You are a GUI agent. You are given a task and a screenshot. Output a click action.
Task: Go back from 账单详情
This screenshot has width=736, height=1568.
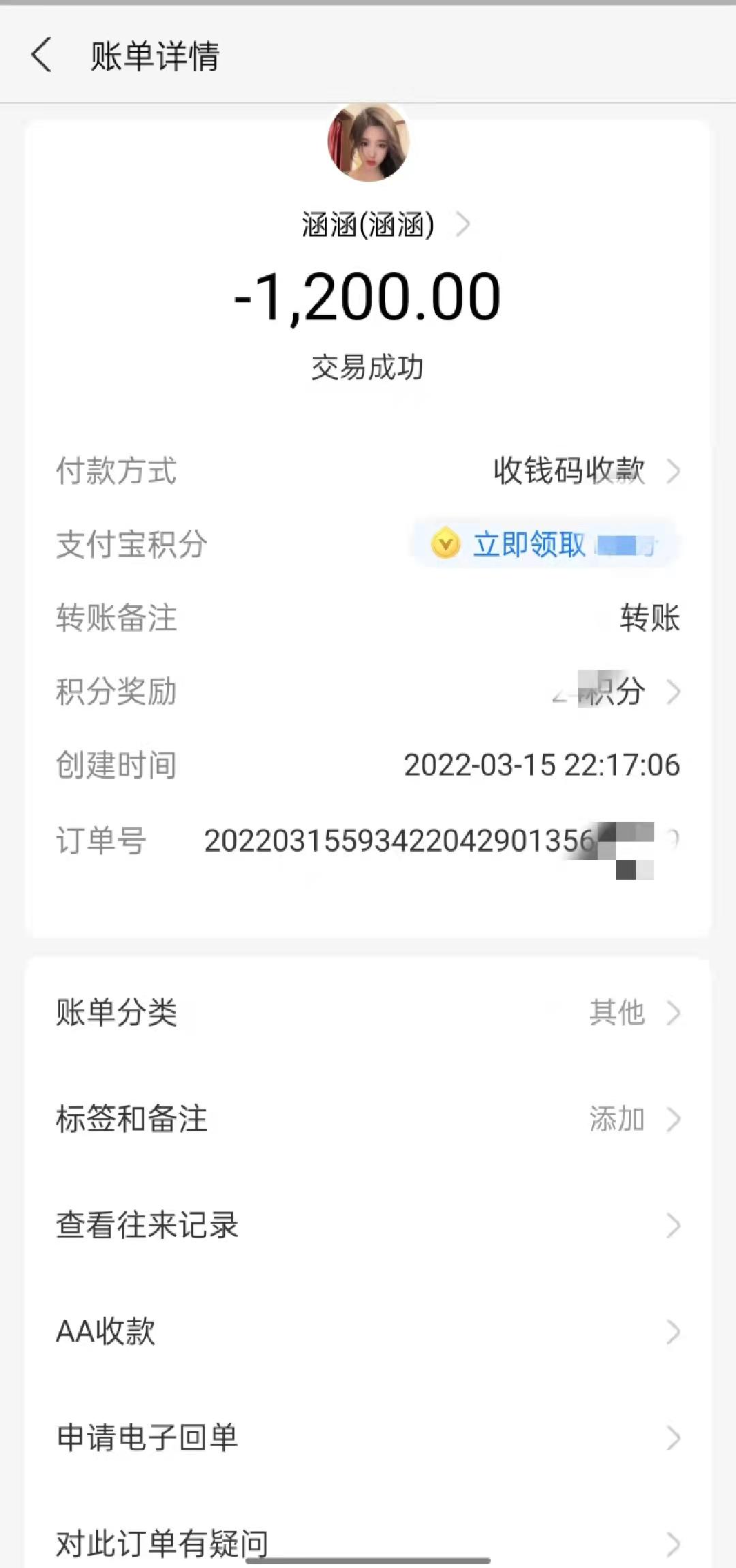coord(42,55)
